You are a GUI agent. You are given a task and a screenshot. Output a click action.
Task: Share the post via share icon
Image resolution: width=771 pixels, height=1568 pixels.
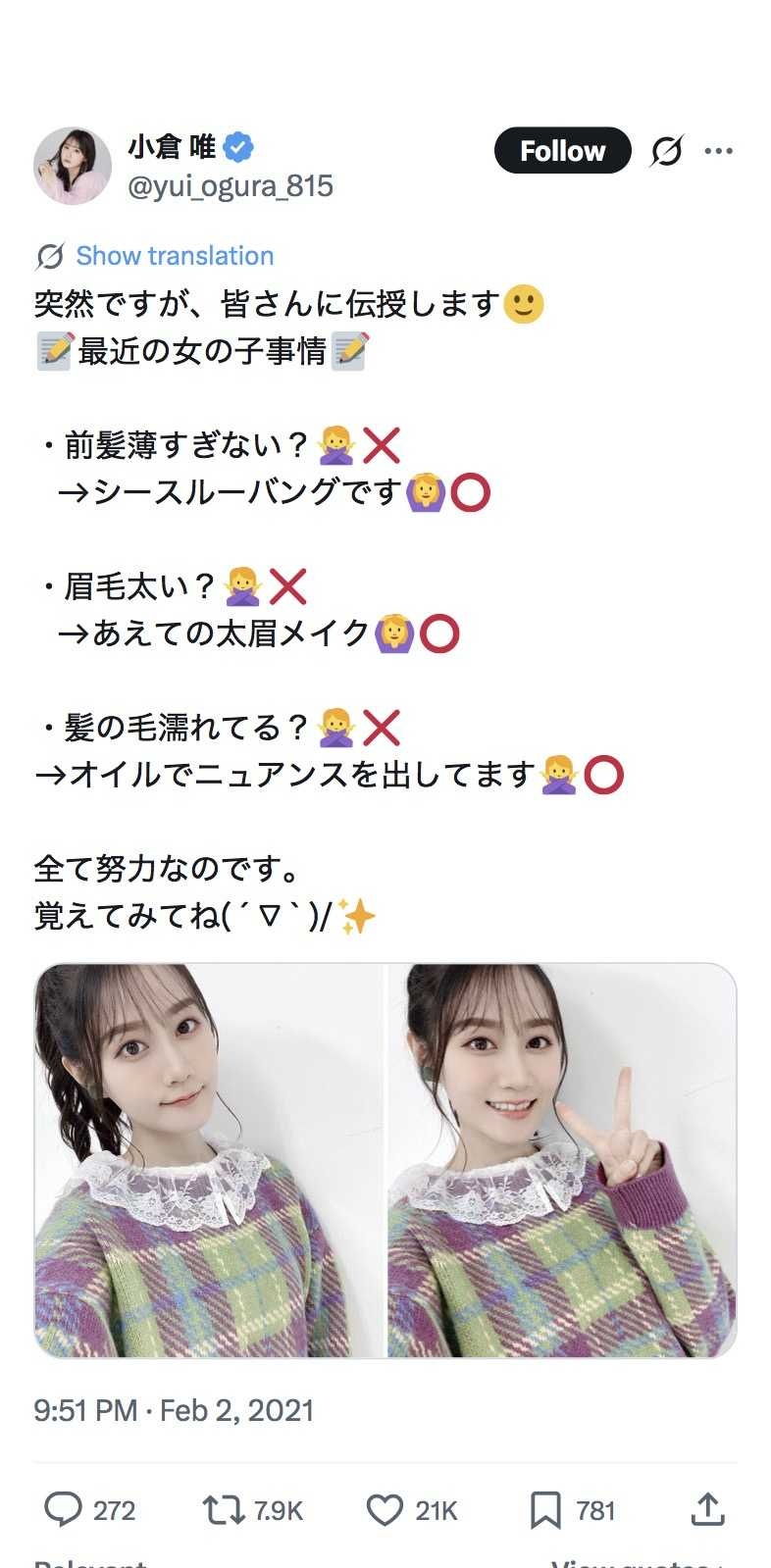tap(706, 1509)
